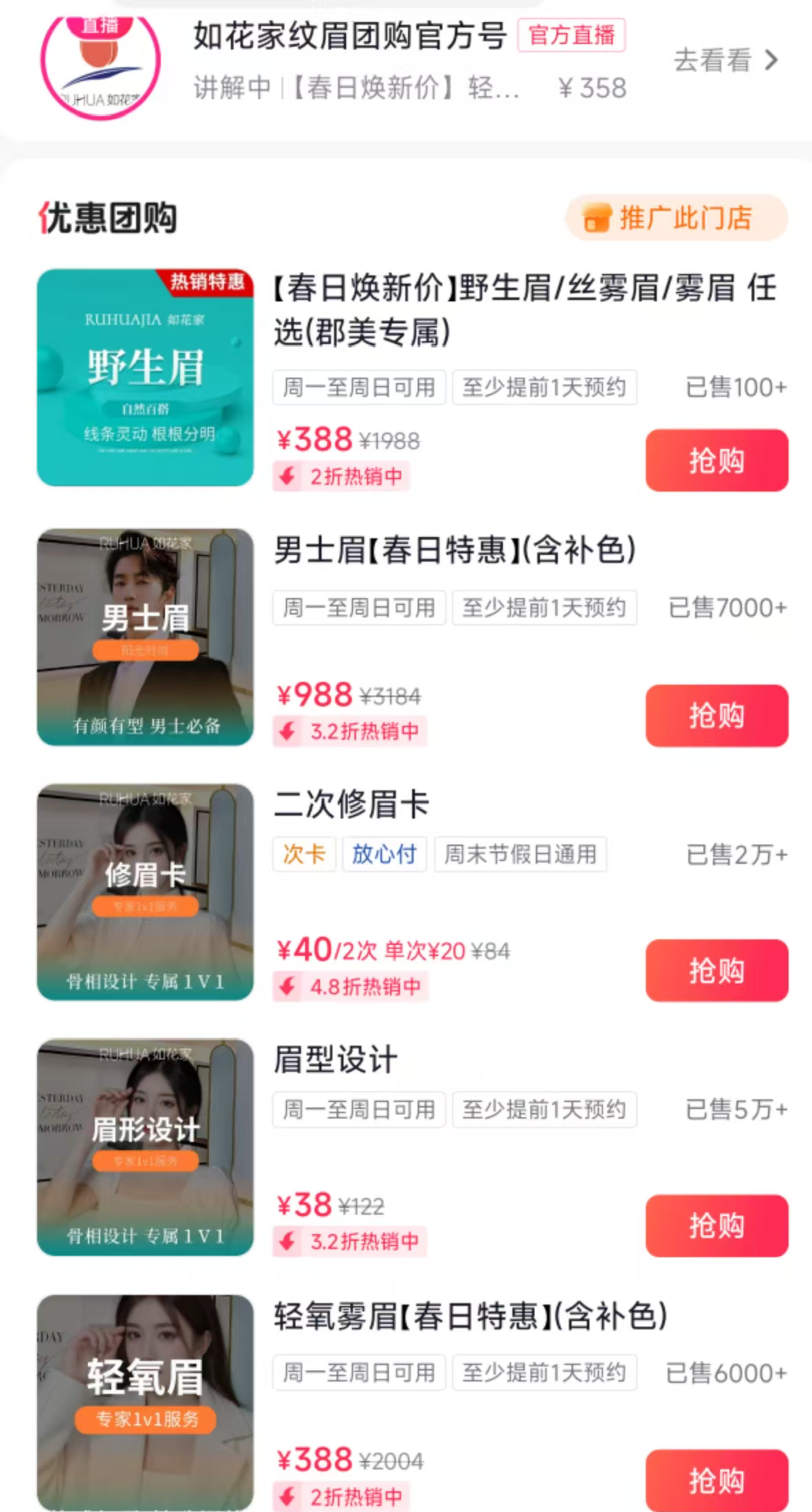This screenshot has height=1512, width=812.
Task: Open the 男士眉 deal image
Action: coord(145,637)
